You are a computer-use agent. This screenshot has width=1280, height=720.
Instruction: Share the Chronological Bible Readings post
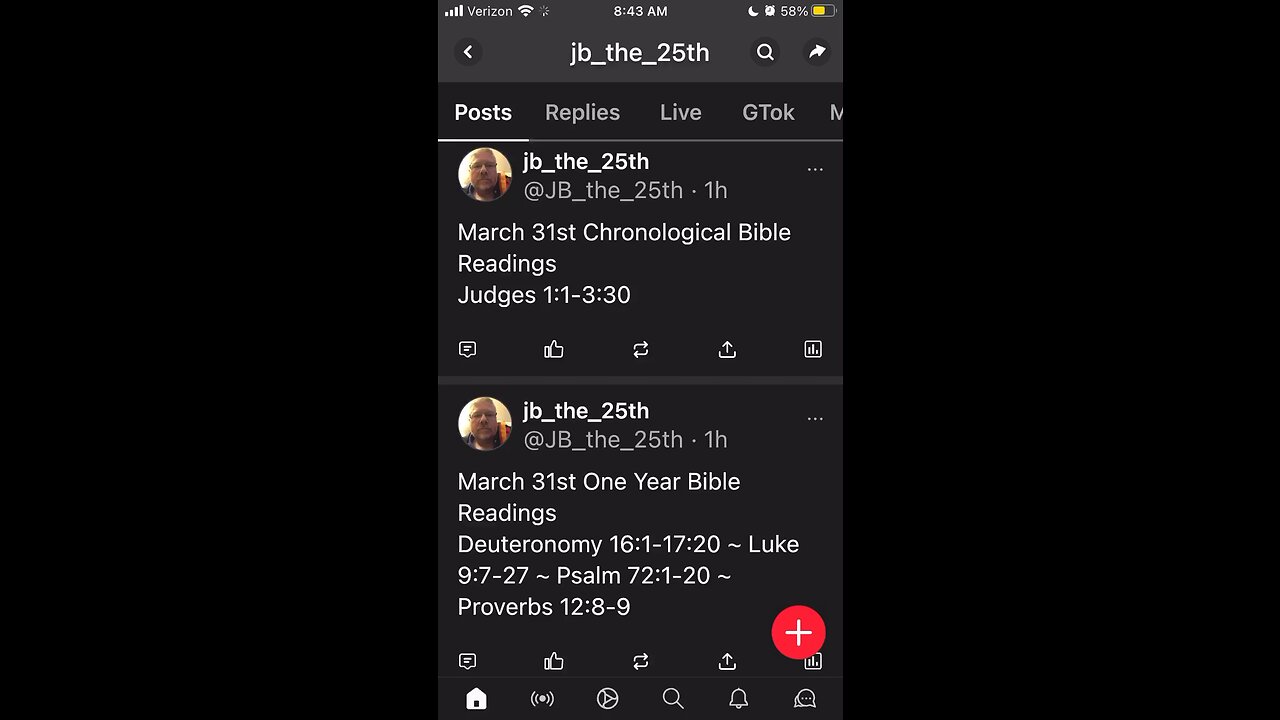(x=727, y=349)
